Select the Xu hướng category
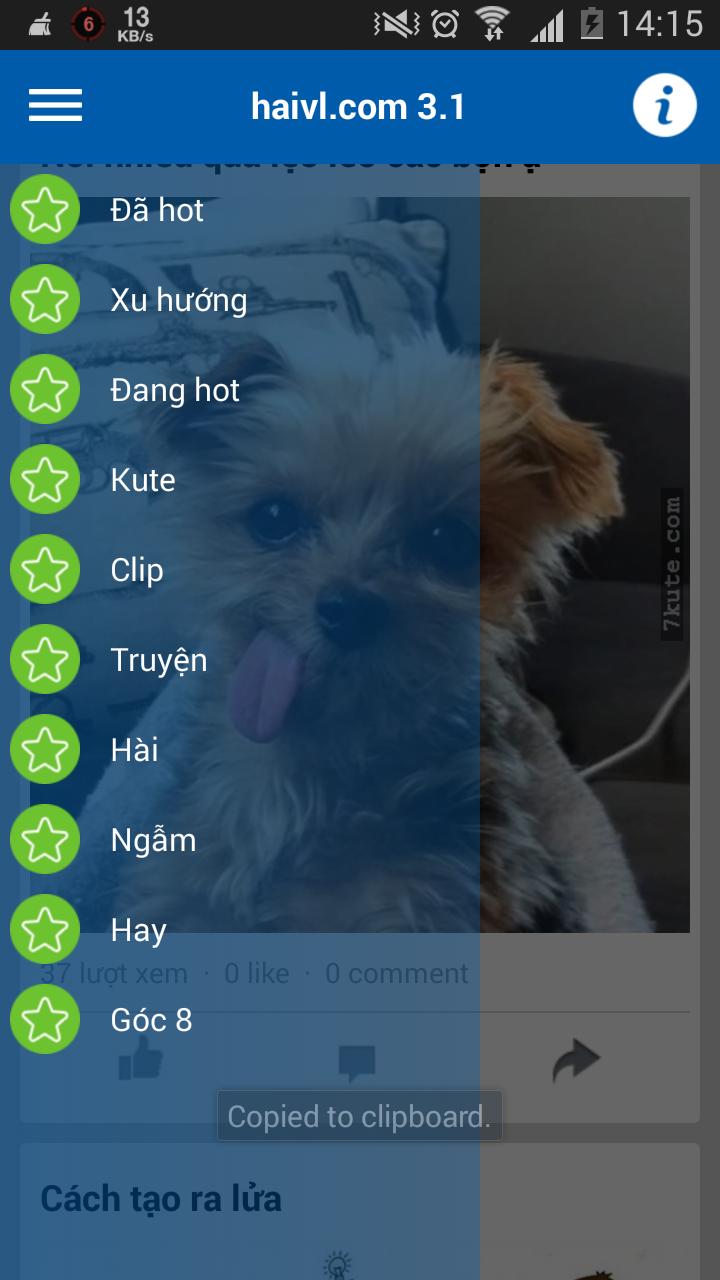Screen dimensions: 720x1280 (178, 300)
